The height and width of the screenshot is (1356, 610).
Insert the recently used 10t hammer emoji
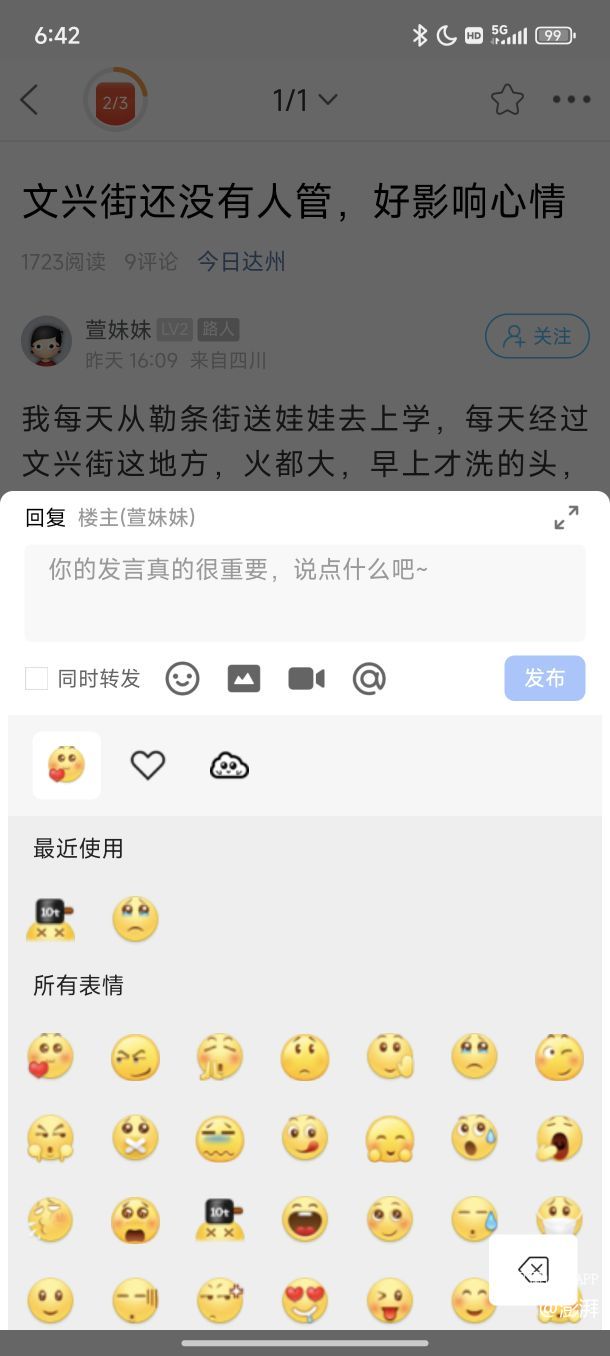pos(51,920)
